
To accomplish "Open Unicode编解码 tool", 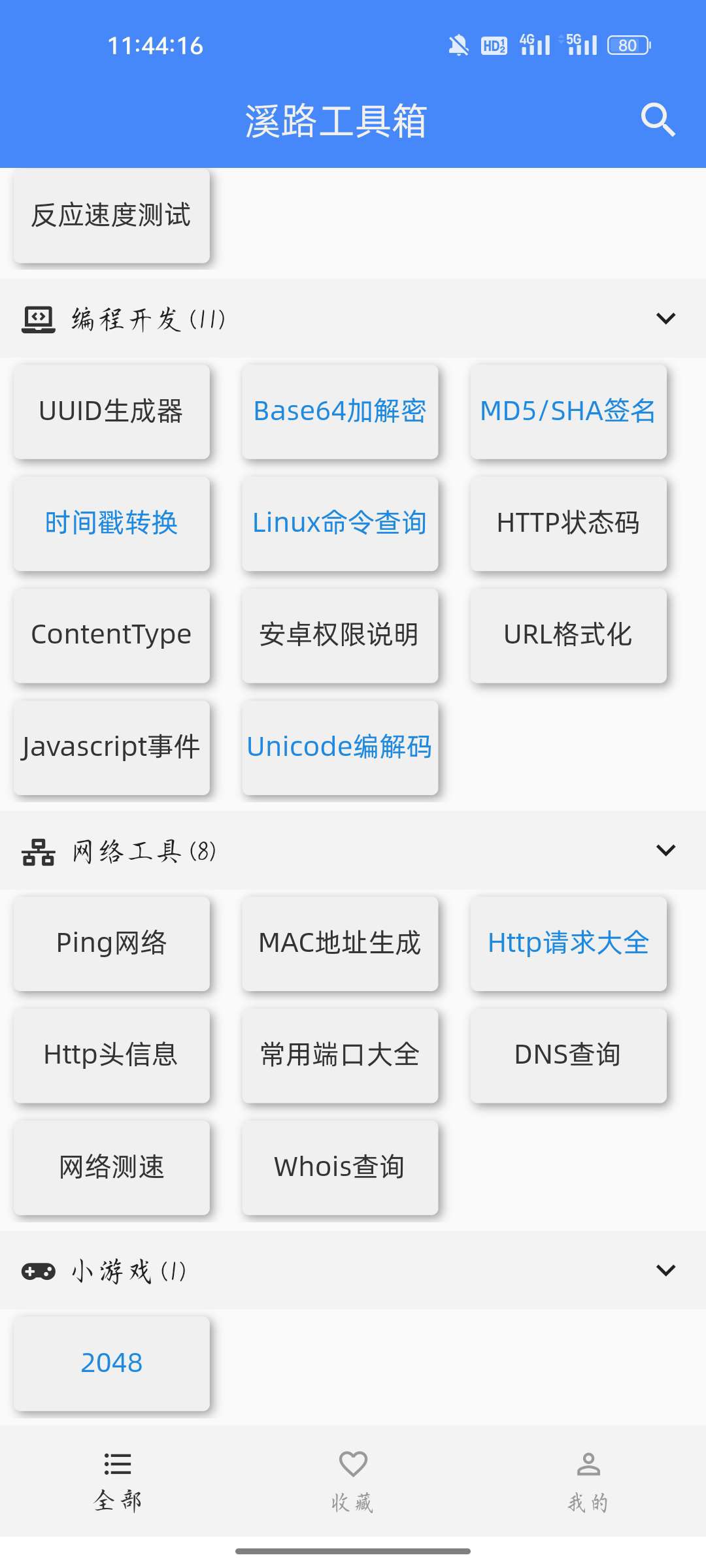I will [x=340, y=747].
